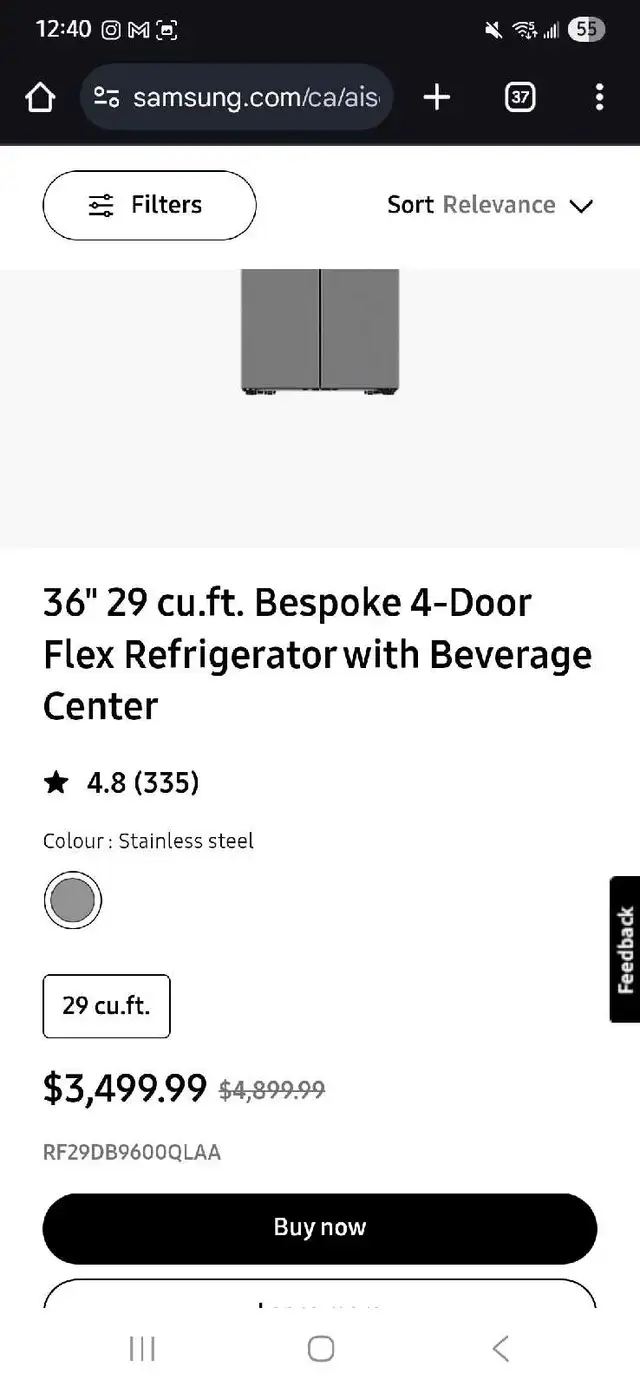Select the Stainless steel colour swatch
Viewport: 640px width, 1388px height.
pyautogui.click(x=72, y=900)
